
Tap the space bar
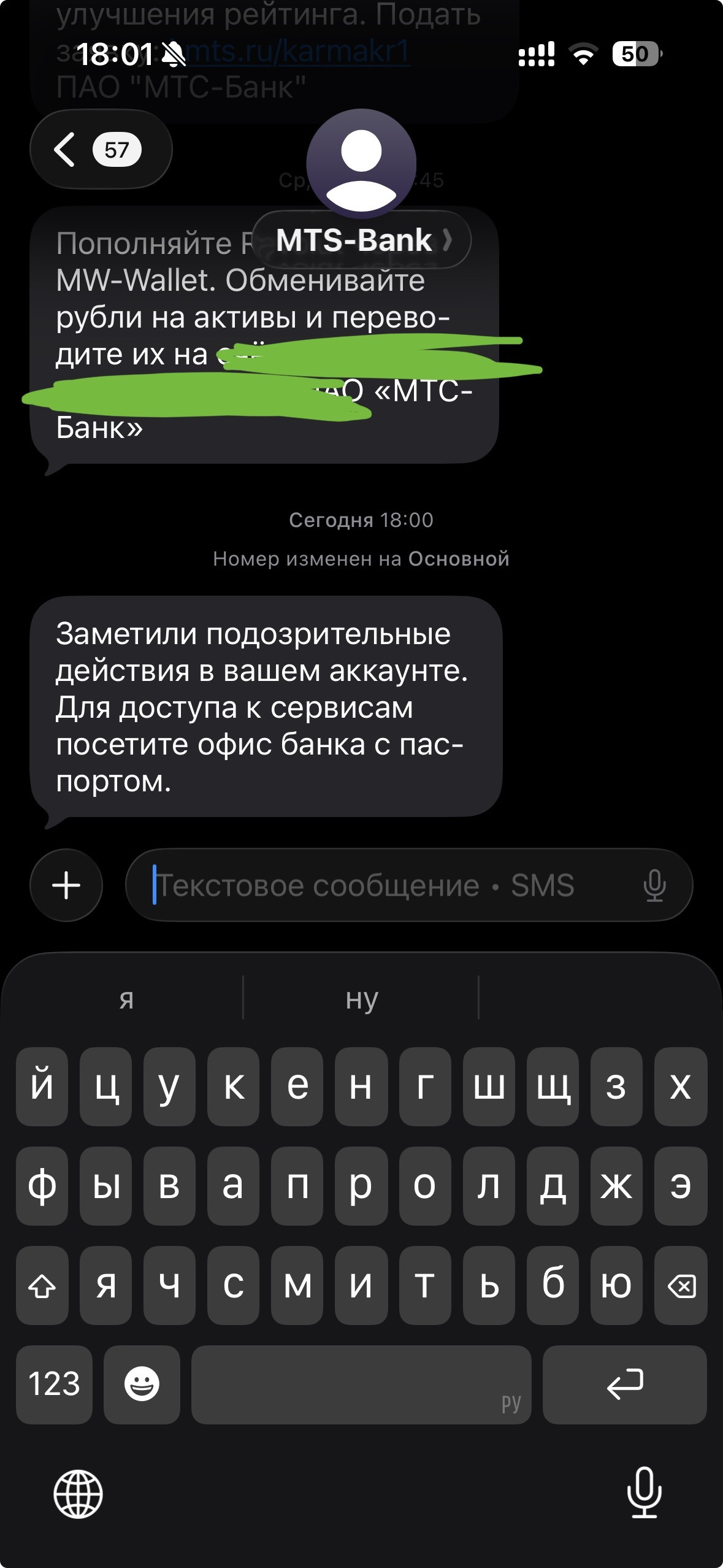point(361,1384)
